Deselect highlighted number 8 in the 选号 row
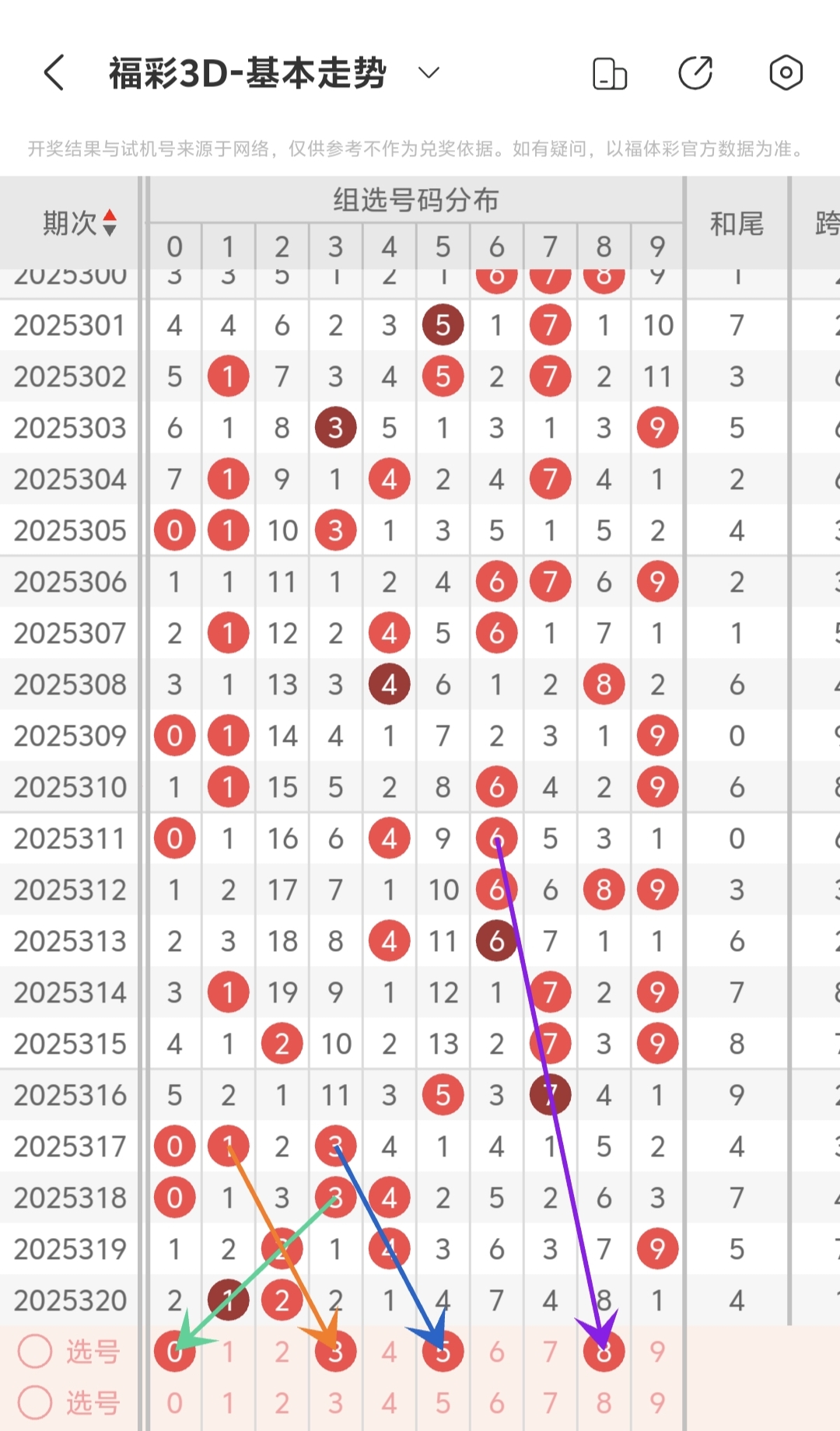The width and height of the screenshot is (840, 1431). click(x=604, y=1352)
